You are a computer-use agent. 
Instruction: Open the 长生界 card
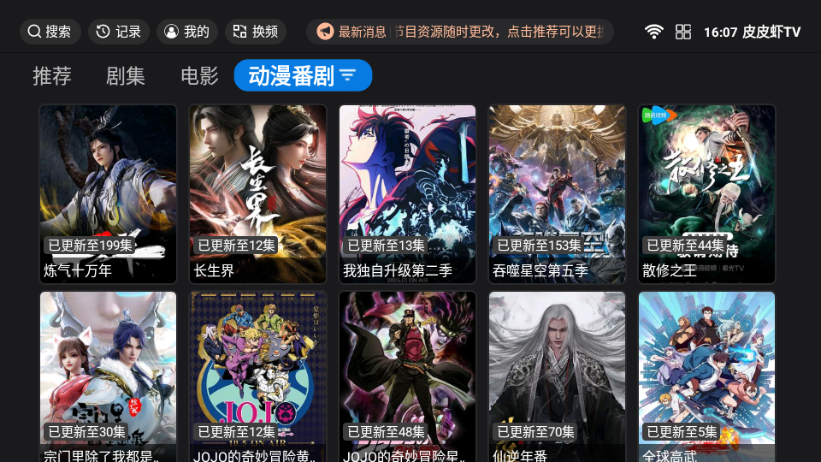(258, 194)
